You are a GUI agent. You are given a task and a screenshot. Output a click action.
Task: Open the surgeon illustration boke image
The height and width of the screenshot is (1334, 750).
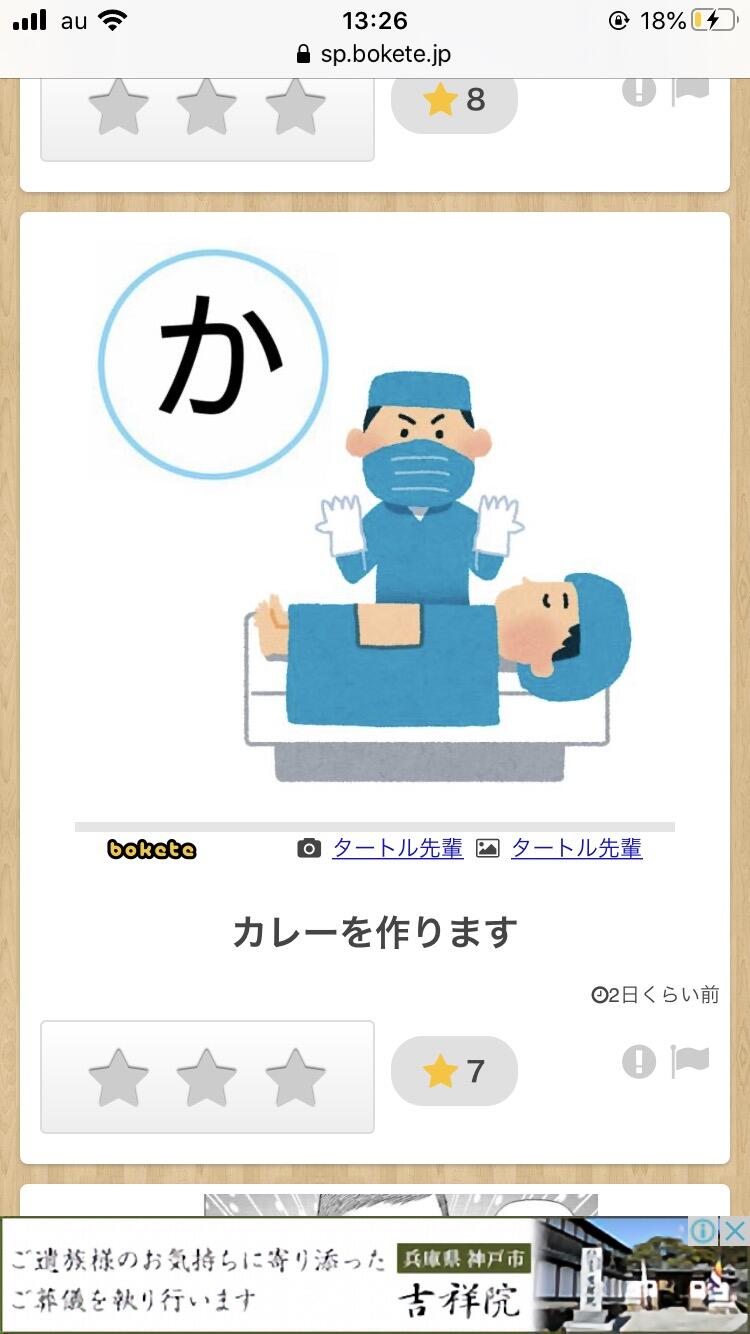click(375, 520)
